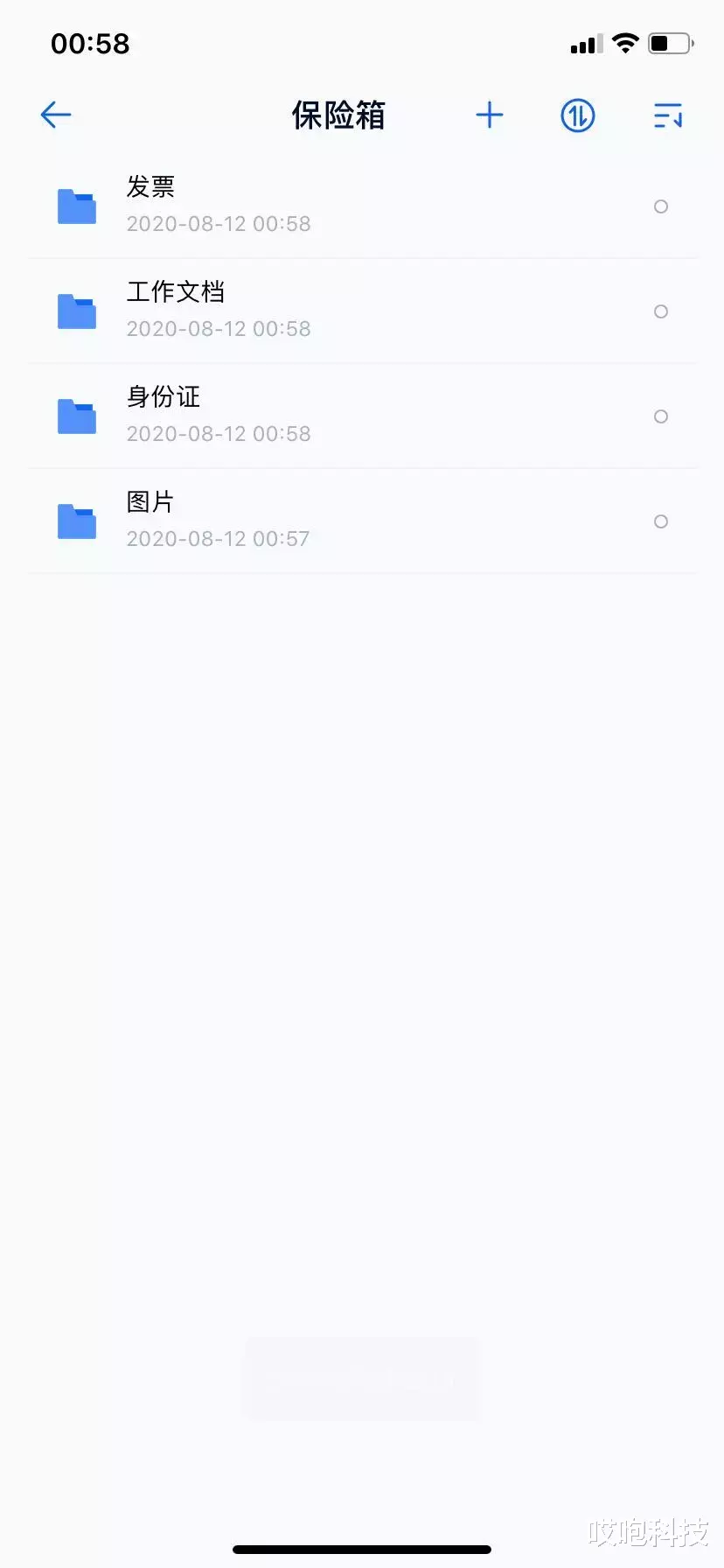
Task: Select the circle next to 工作文档
Action: (x=661, y=311)
